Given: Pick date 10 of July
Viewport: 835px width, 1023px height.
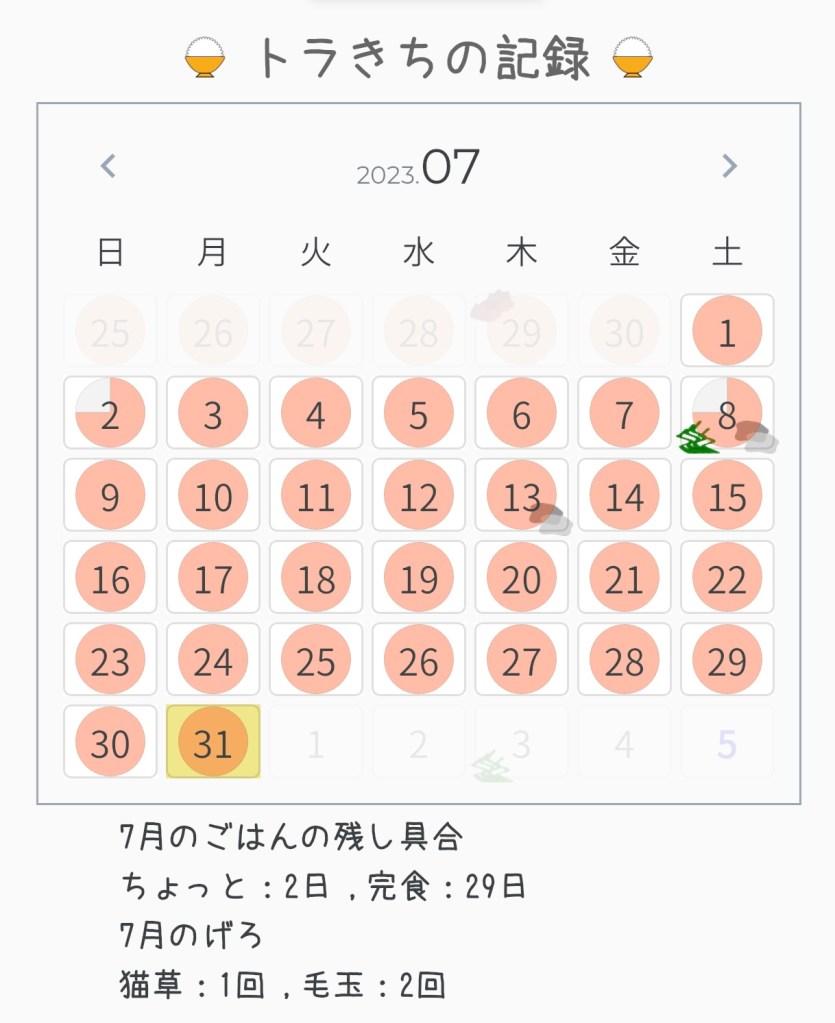Looking at the screenshot, I should pos(213,496).
